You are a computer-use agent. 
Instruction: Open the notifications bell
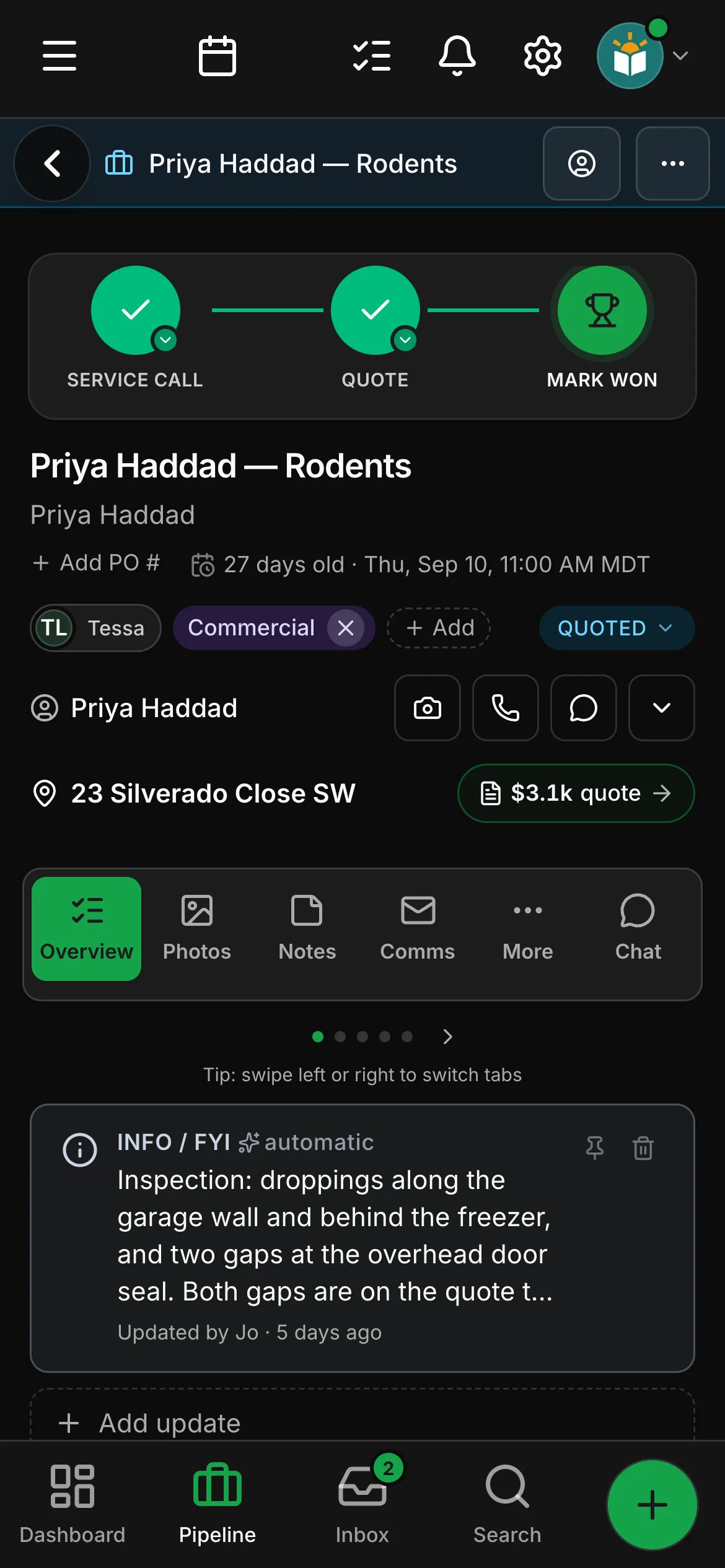457,56
